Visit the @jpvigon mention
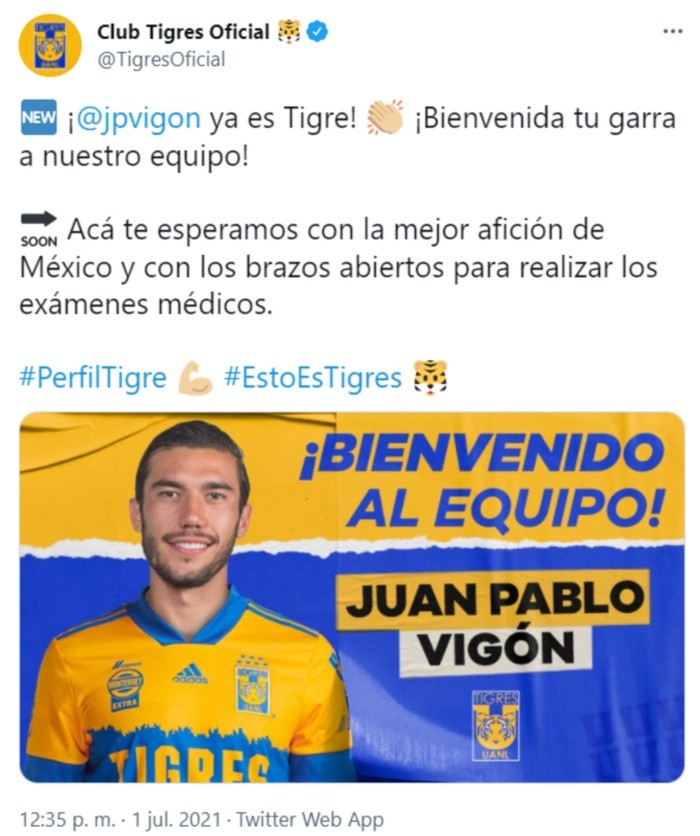 143,122
